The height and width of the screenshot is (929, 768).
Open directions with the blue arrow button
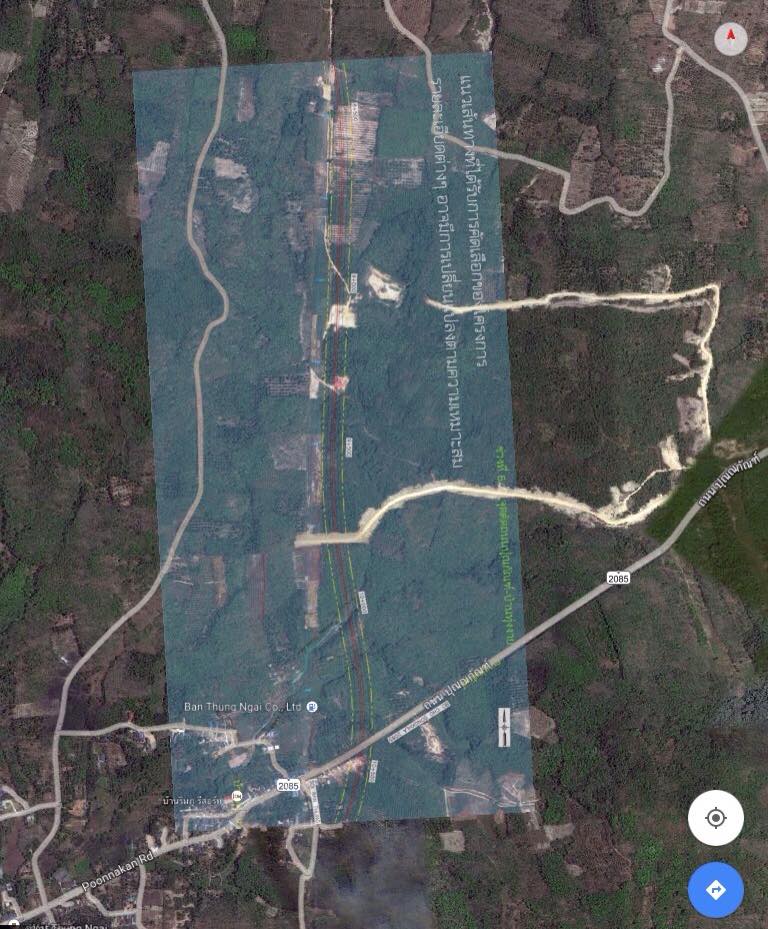(715, 889)
